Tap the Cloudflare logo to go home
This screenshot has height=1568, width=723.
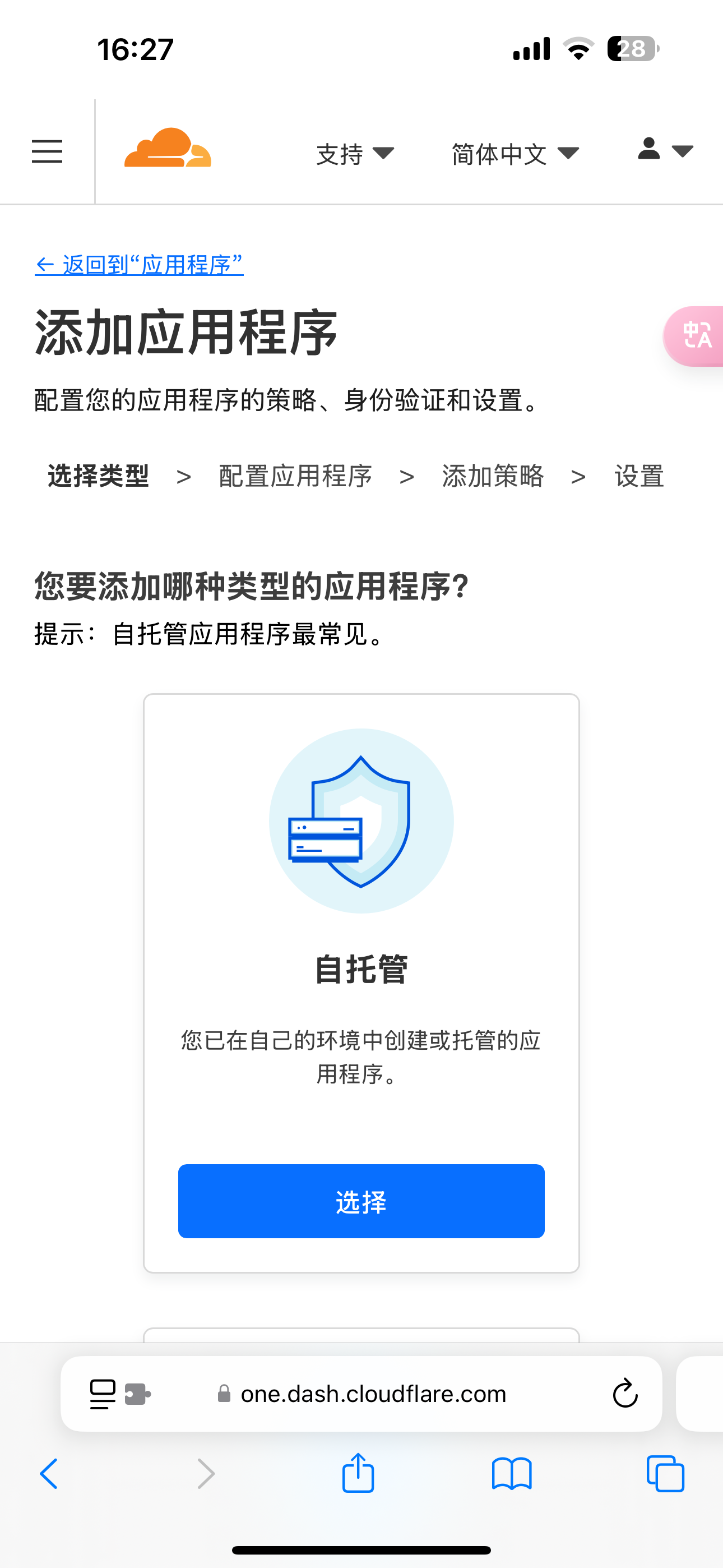click(x=168, y=148)
